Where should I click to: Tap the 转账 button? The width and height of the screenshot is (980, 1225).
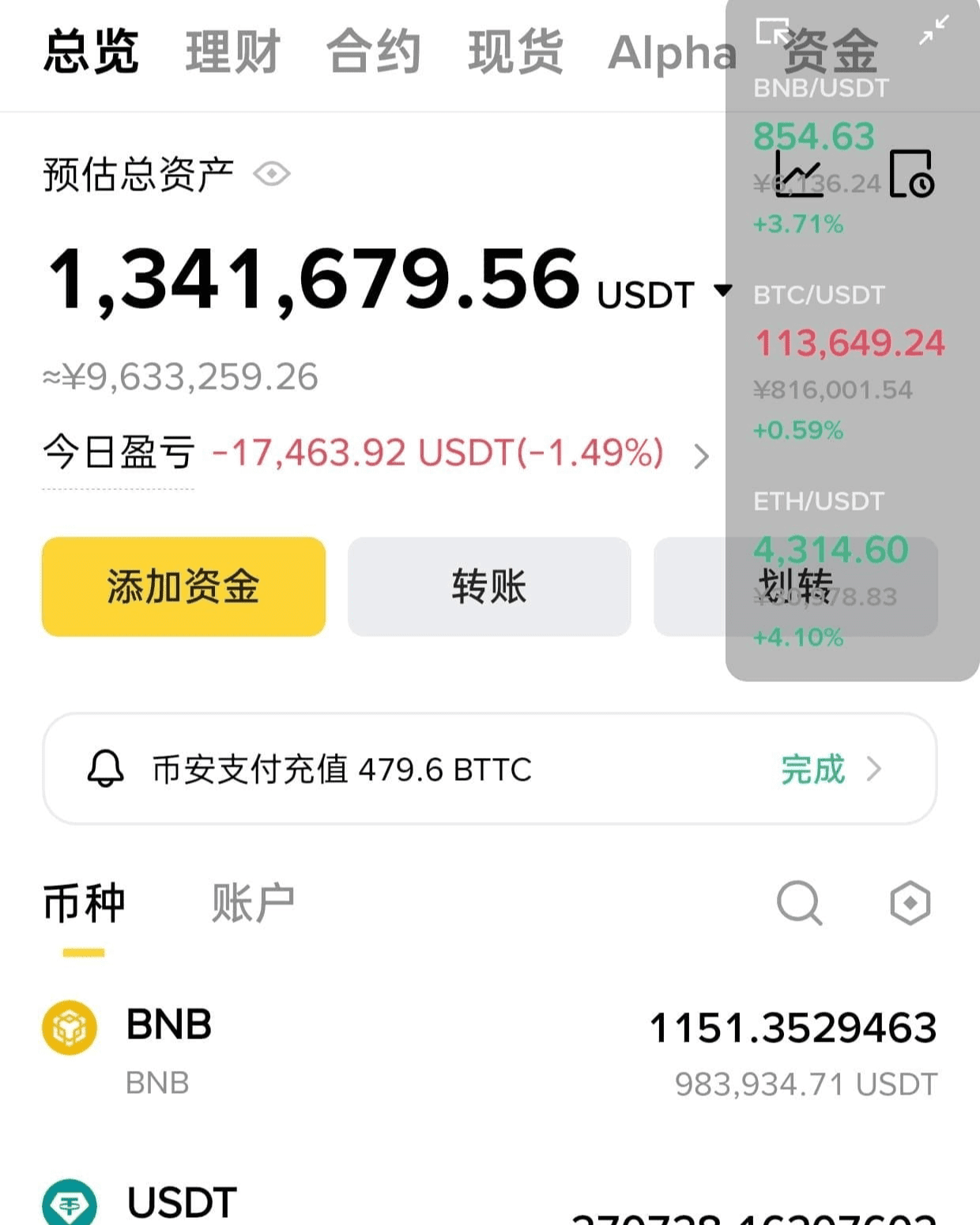[x=489, y=586]
